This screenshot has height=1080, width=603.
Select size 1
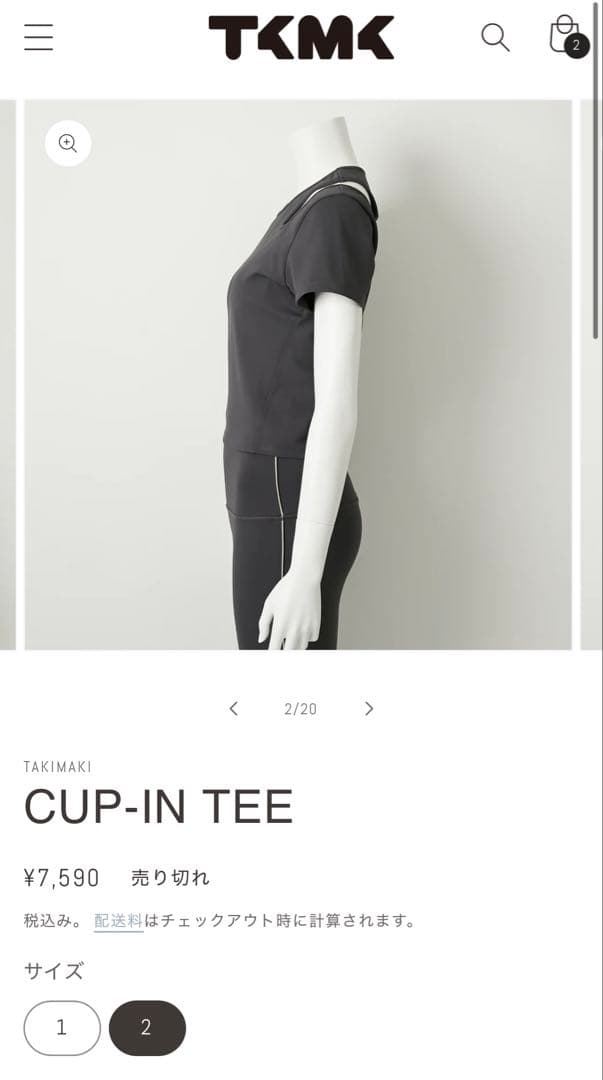tap(62, 1028)
